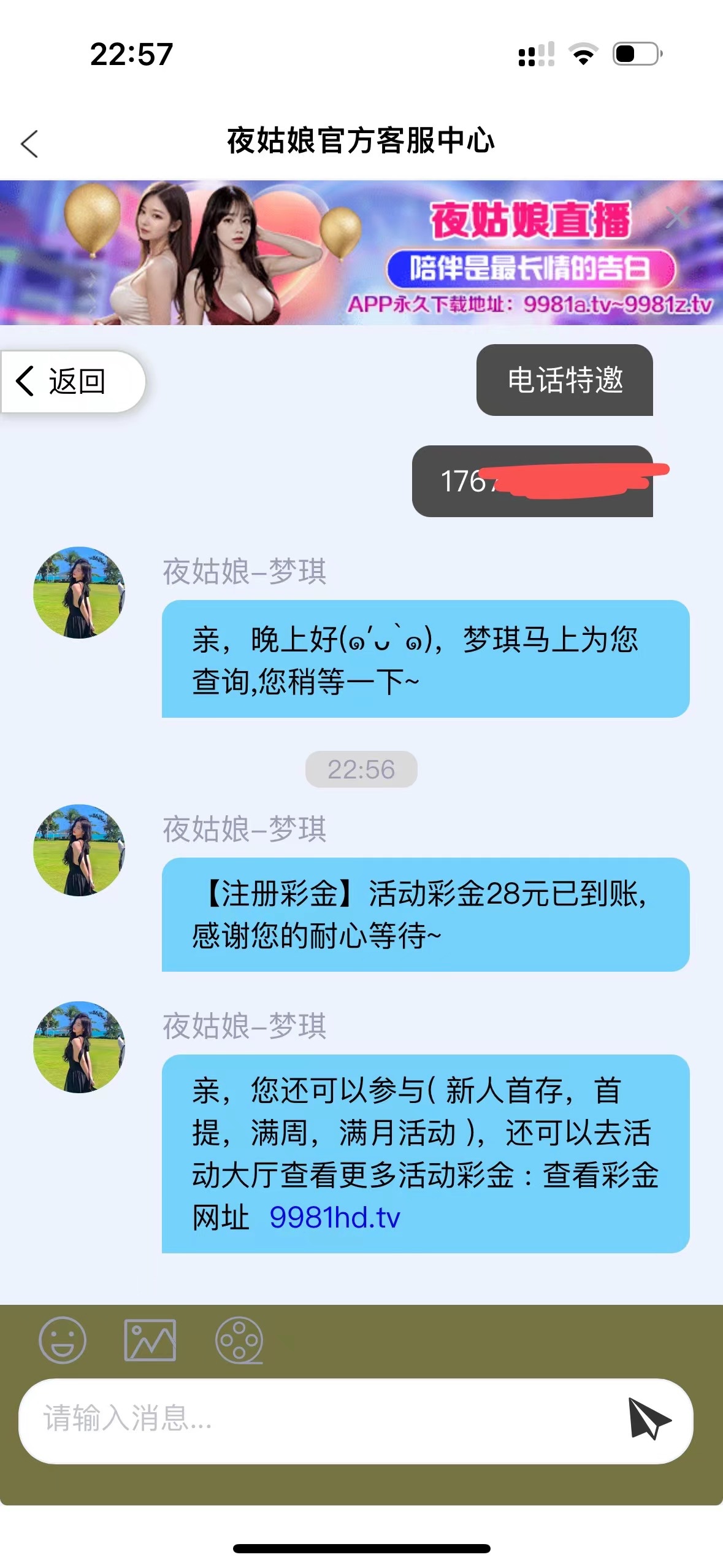Open the 9981hd.tv link
This screenshot has width=723, height=1568.
pos(335,1217)
